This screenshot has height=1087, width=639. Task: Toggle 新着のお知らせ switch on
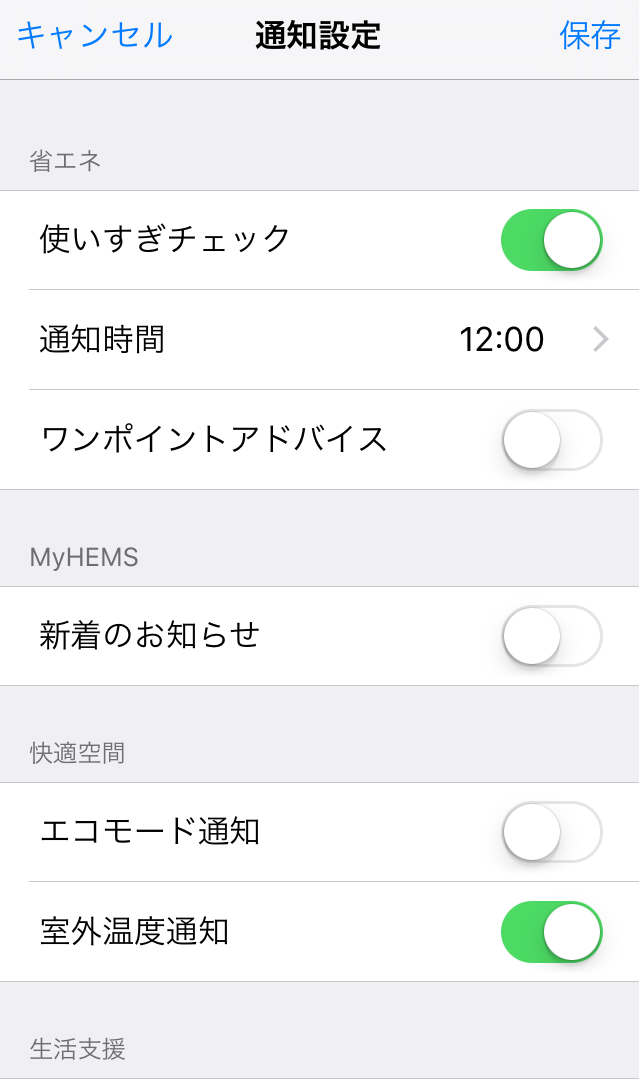click(551, 636)
